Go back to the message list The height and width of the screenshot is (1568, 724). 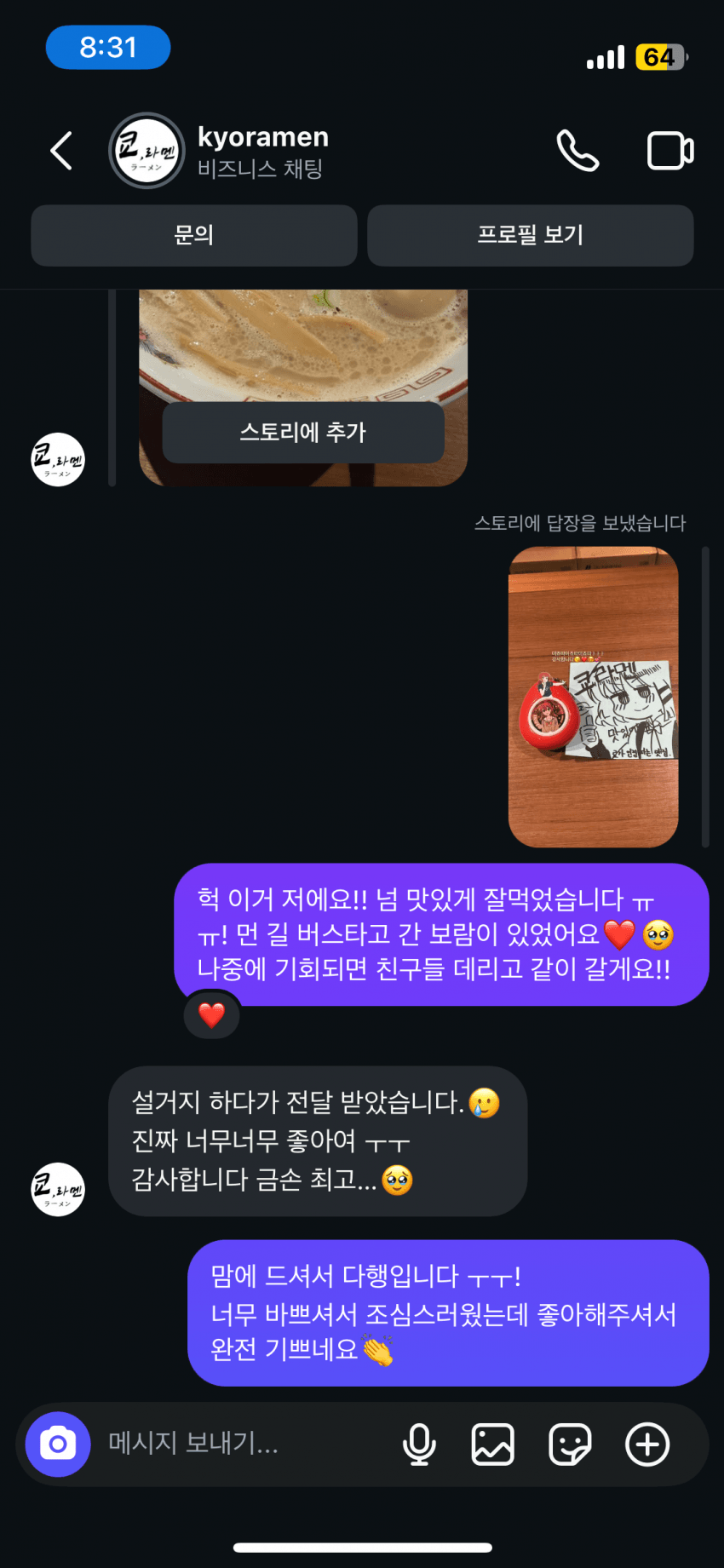(61, 152)
